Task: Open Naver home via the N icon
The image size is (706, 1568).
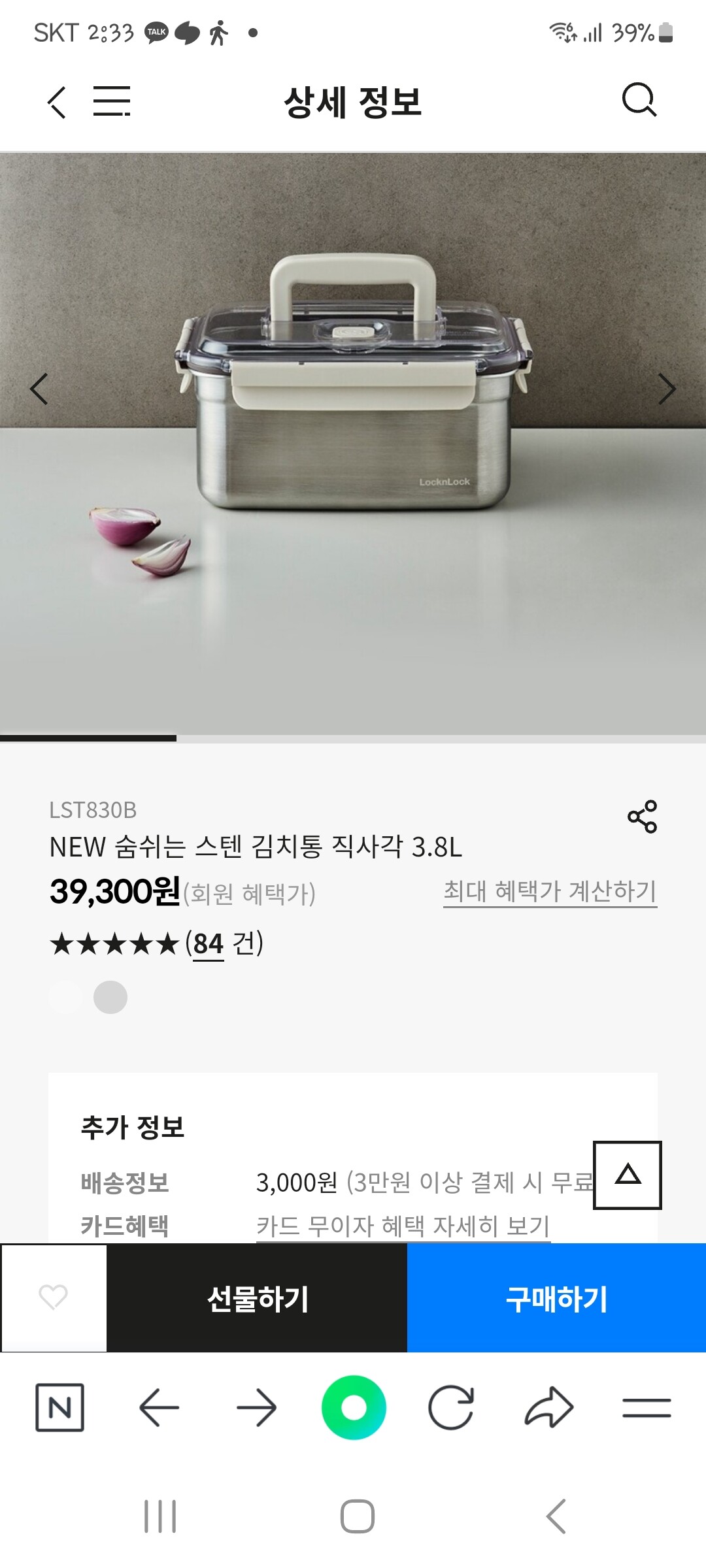Action: coord(59,1407)
